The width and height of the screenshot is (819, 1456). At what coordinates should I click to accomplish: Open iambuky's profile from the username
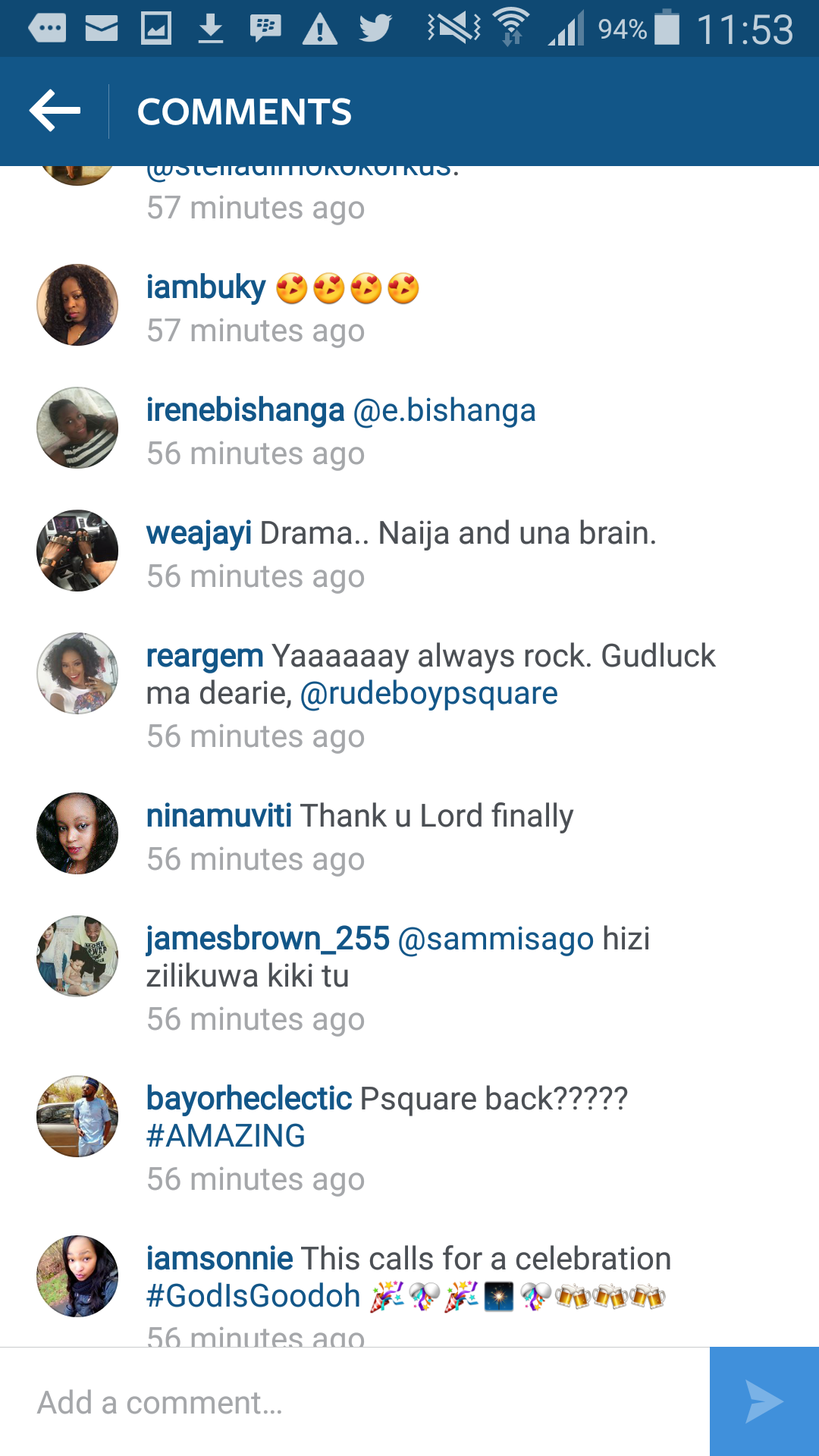206,287
